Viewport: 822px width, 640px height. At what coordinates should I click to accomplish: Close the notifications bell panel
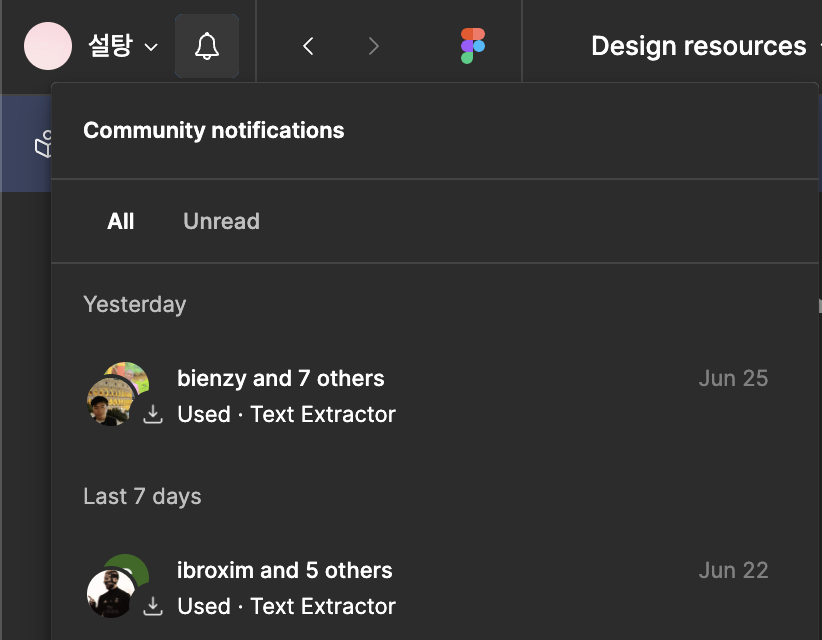(207, 46)
